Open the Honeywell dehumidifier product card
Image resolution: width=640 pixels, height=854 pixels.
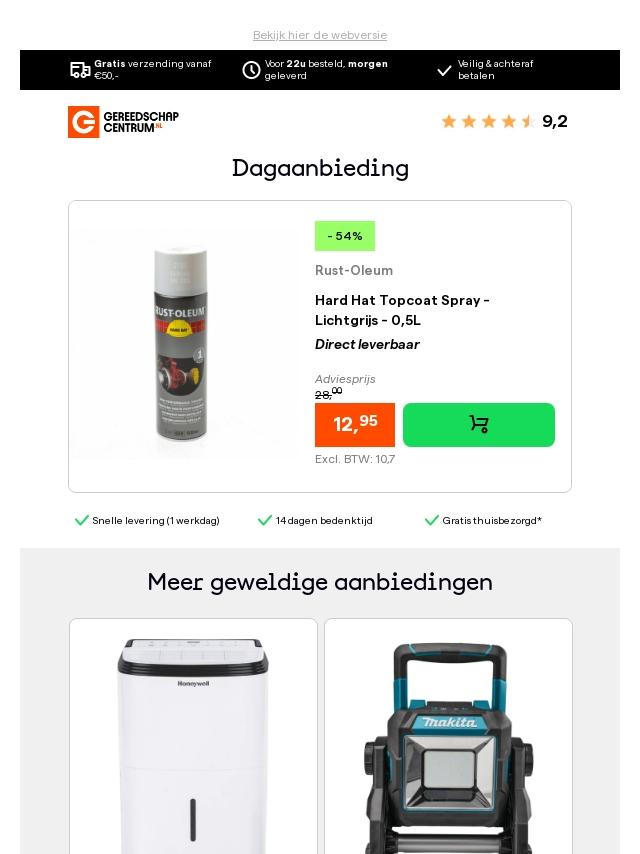coord(193,740)
